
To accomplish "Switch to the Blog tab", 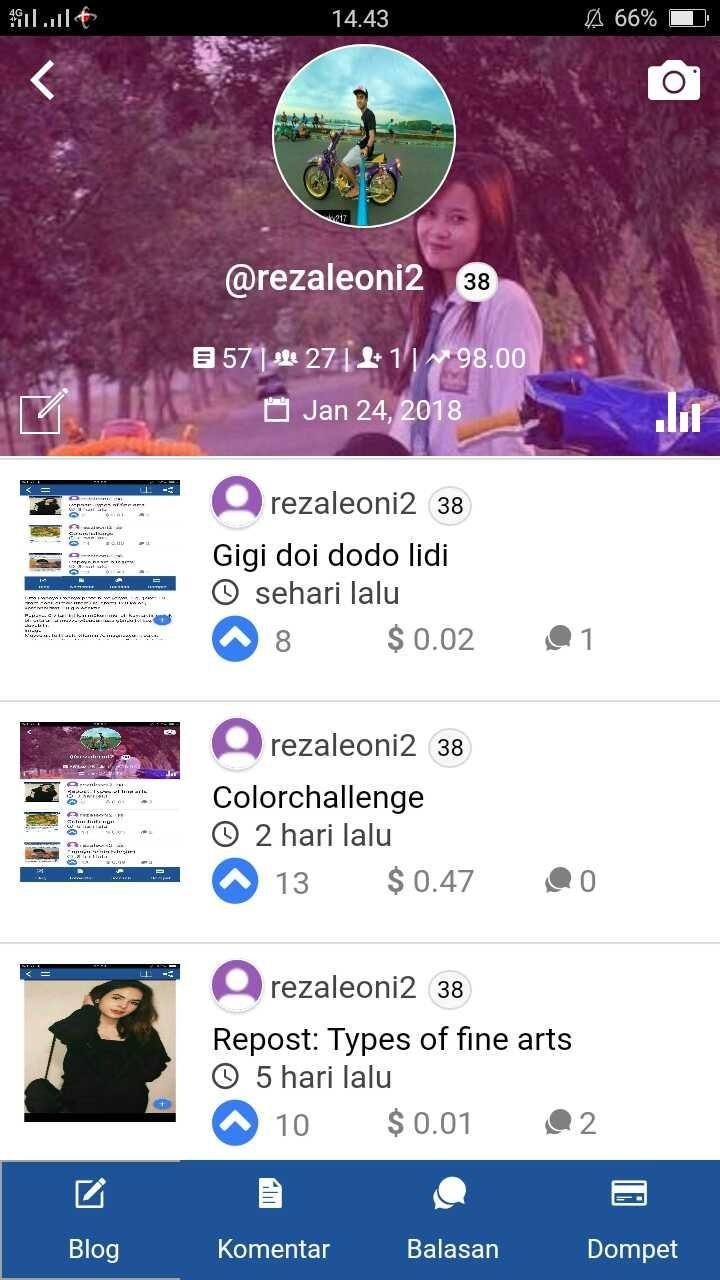I will click(x=91, y=1220).
